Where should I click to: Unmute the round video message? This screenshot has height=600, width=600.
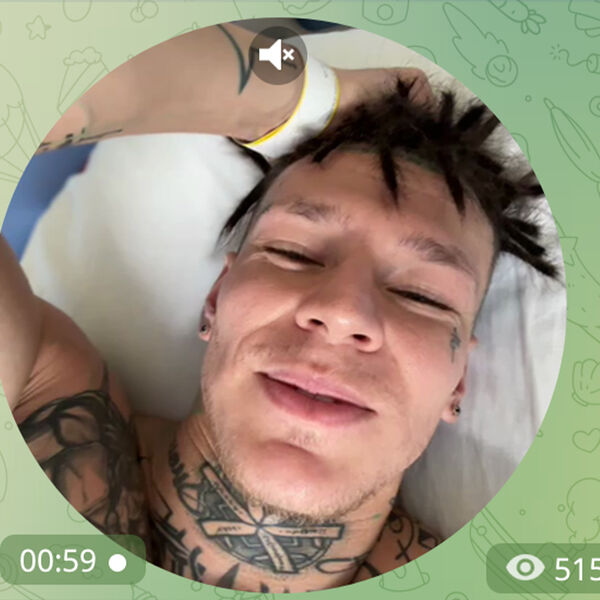tap(277, 56)
